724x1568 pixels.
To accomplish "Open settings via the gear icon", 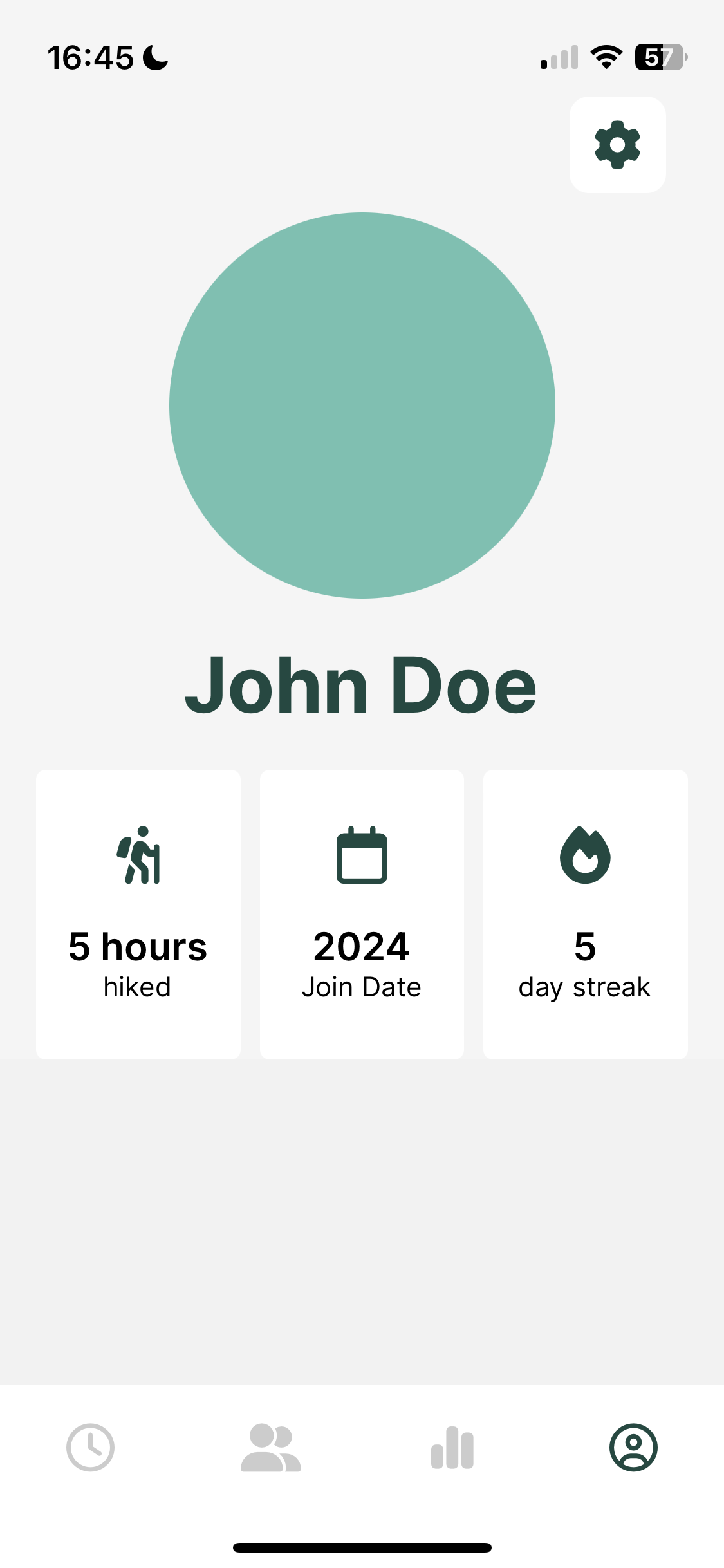I will point(617,145).
